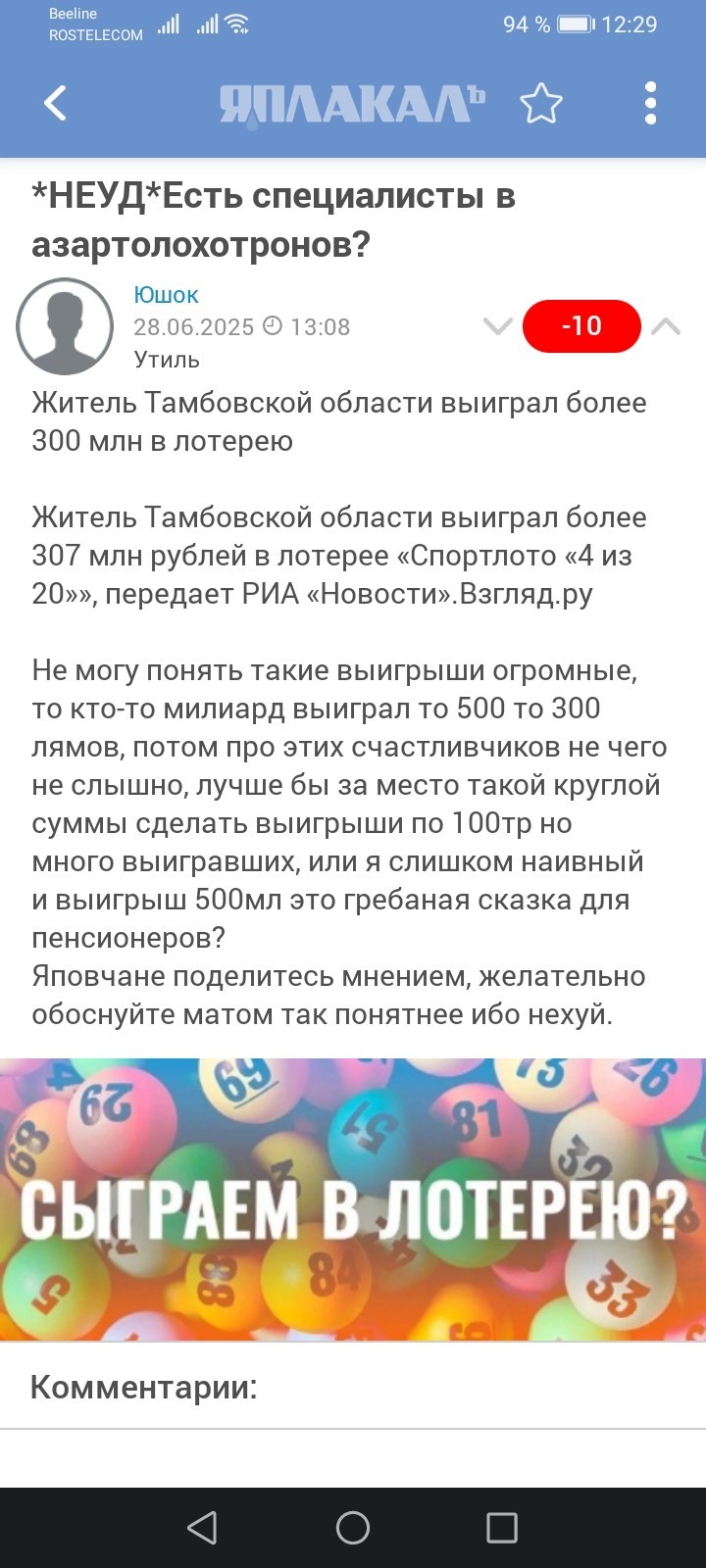The height and width of the screenshot is (1568, 706).
Task: Downvote the post with the down chevron
Action: point(498,326)
